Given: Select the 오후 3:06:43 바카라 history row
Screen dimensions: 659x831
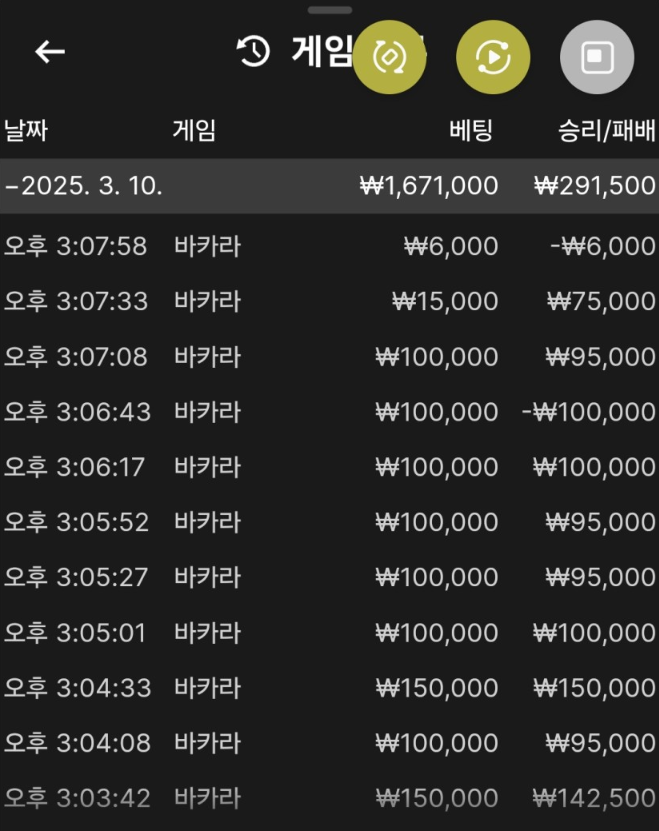Looking at the screenshot, I should click(x=329, y=412).
